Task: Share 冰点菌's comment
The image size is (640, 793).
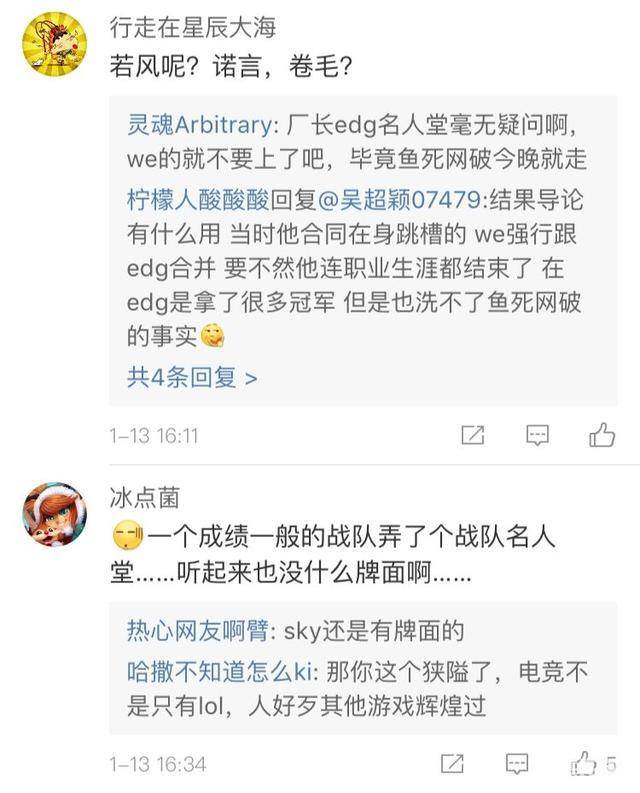Action: point(452,765)
